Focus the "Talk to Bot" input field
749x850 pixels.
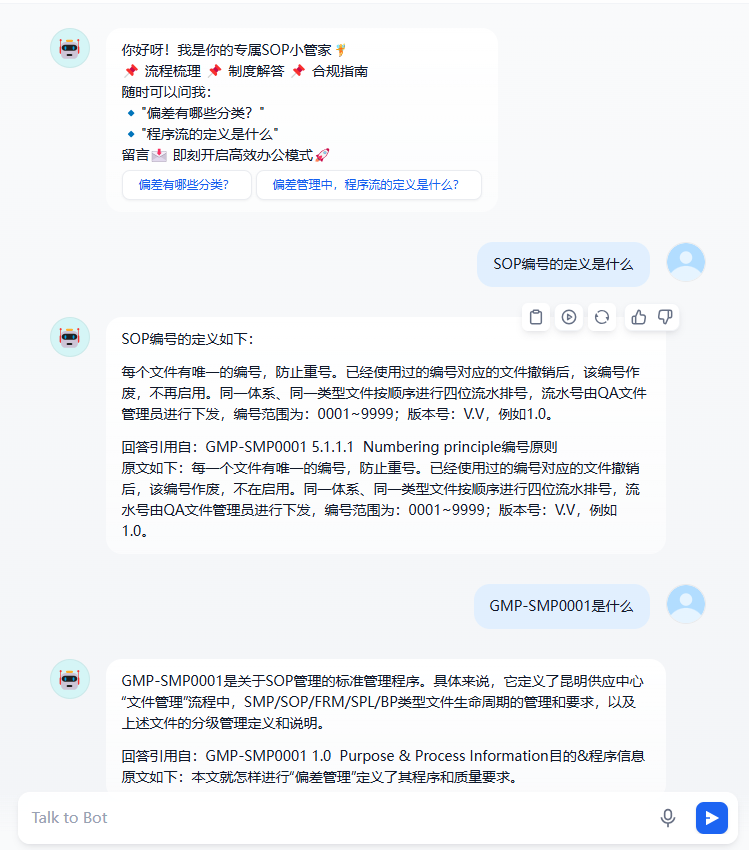330,818
